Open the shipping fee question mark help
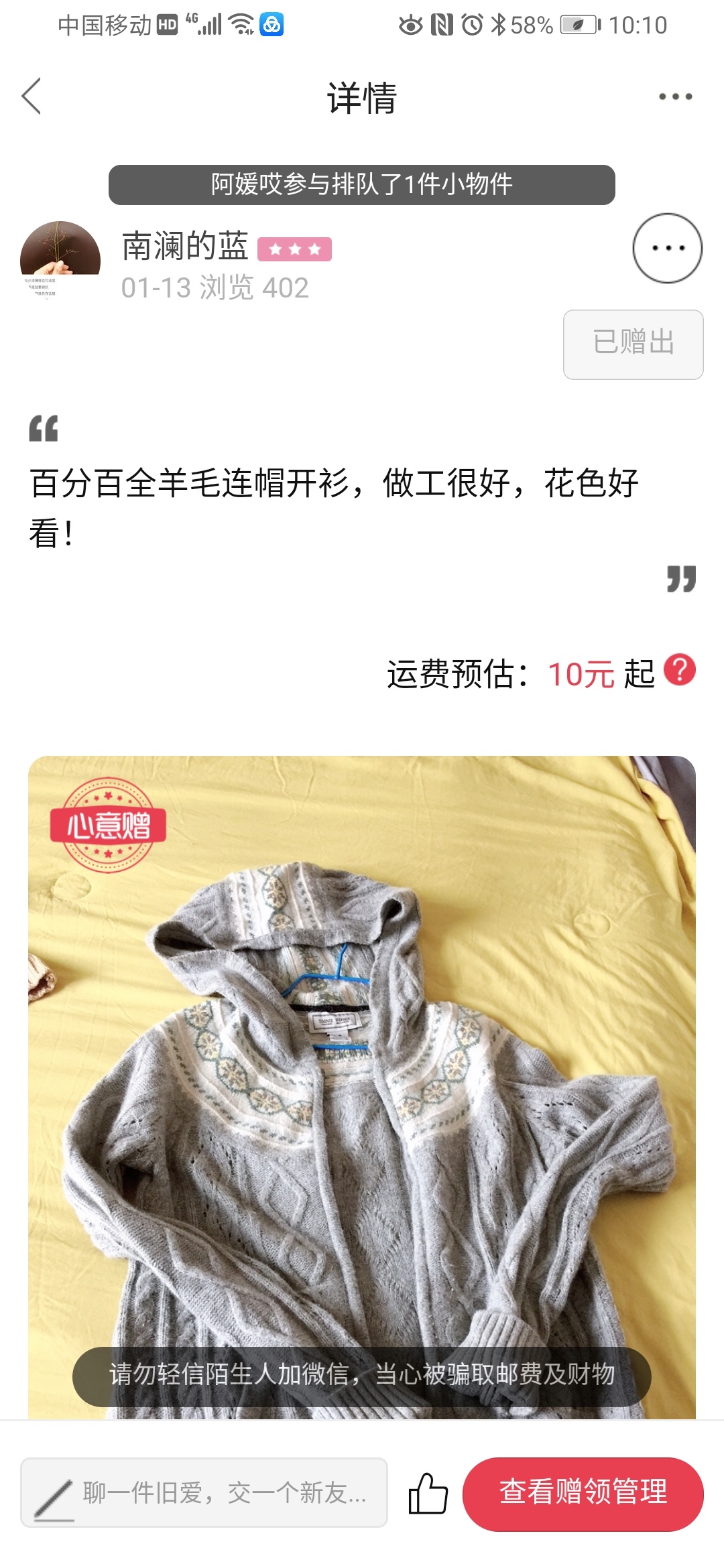Image resolution: width=724 pixels, height=1568 pixels. click(680, 669)
